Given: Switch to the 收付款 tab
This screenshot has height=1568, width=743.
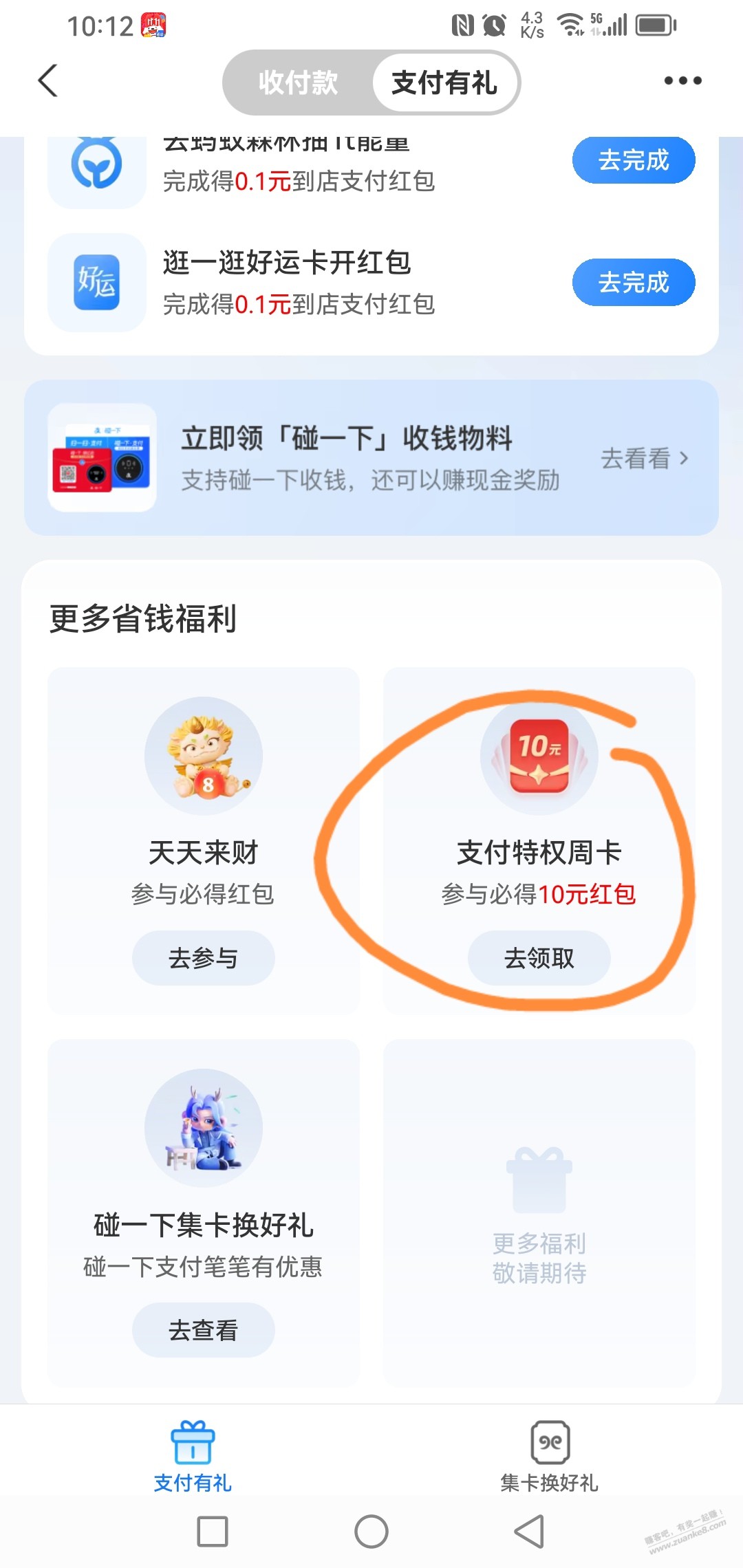Looking at the screenshot, I should 298,83.
